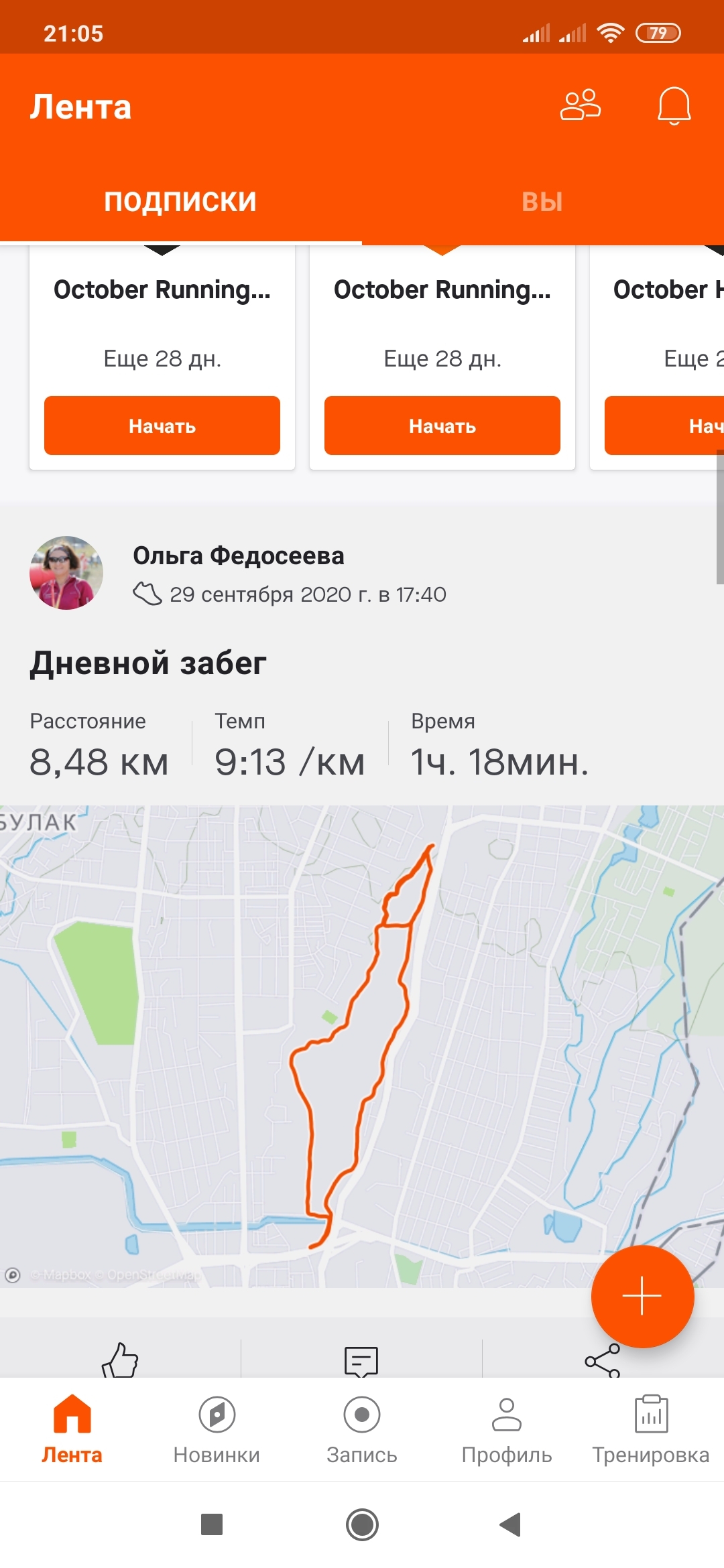Switch to the Профиль tab
This screenshot has width=724, height=1568.
(x=507, y=1429)
